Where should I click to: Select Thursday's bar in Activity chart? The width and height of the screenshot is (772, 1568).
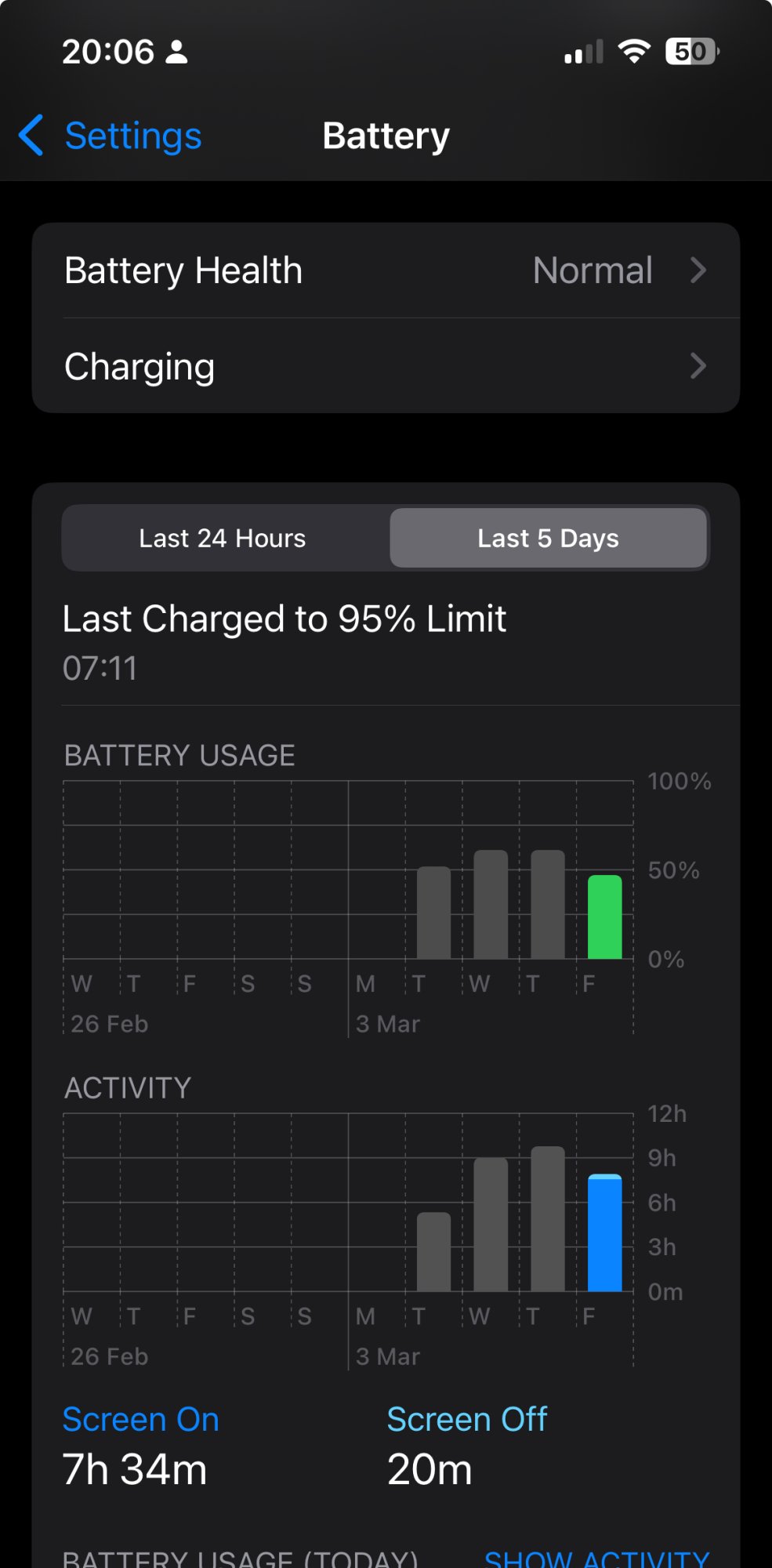548,1219
